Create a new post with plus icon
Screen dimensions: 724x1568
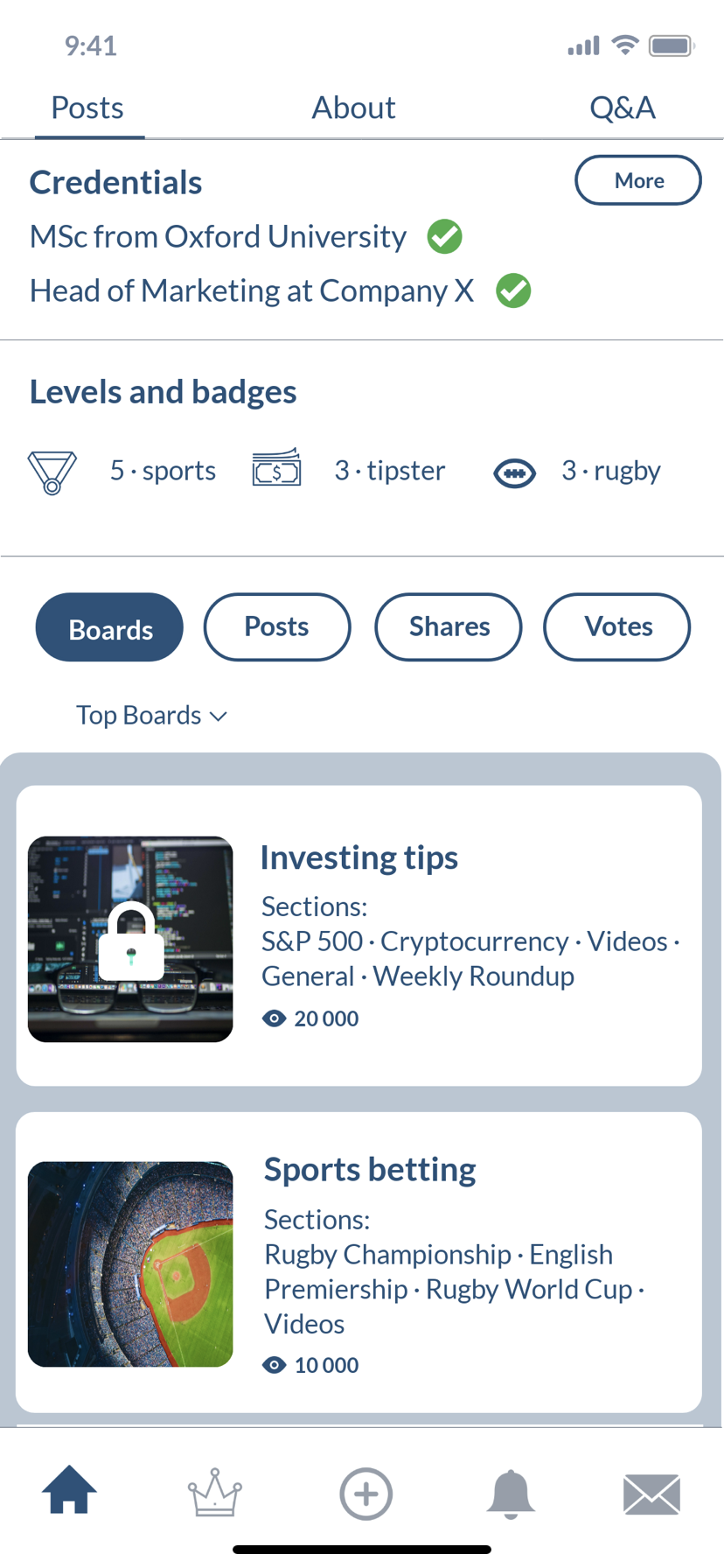(x=365, y=1493)
